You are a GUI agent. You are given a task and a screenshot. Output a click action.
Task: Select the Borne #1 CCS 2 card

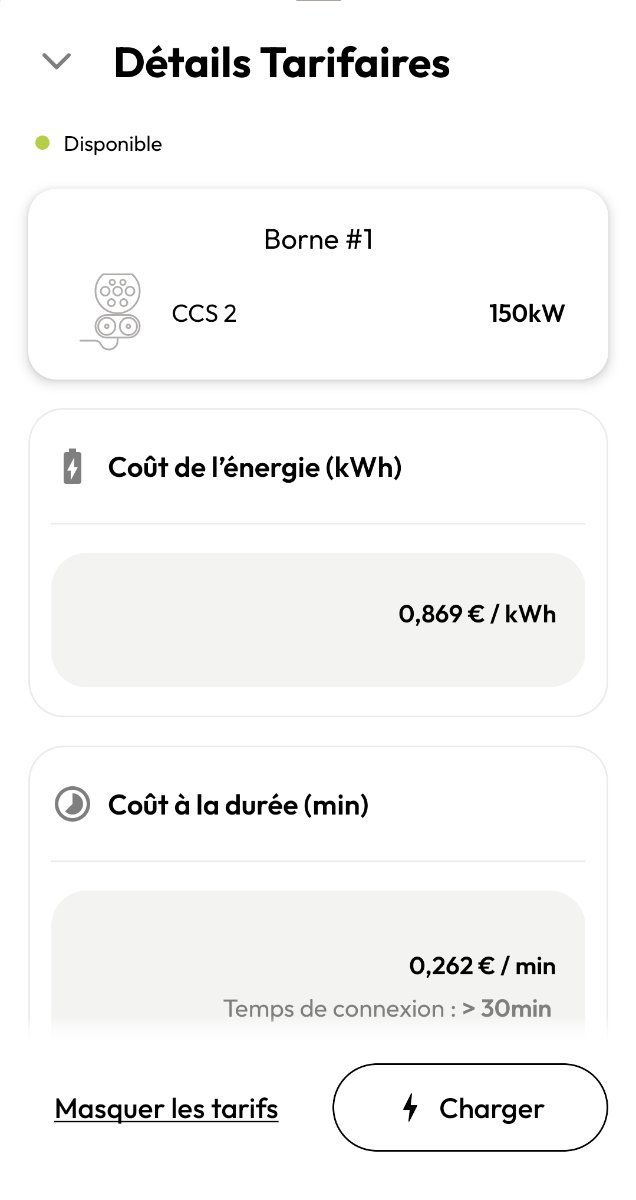[318, 284]
